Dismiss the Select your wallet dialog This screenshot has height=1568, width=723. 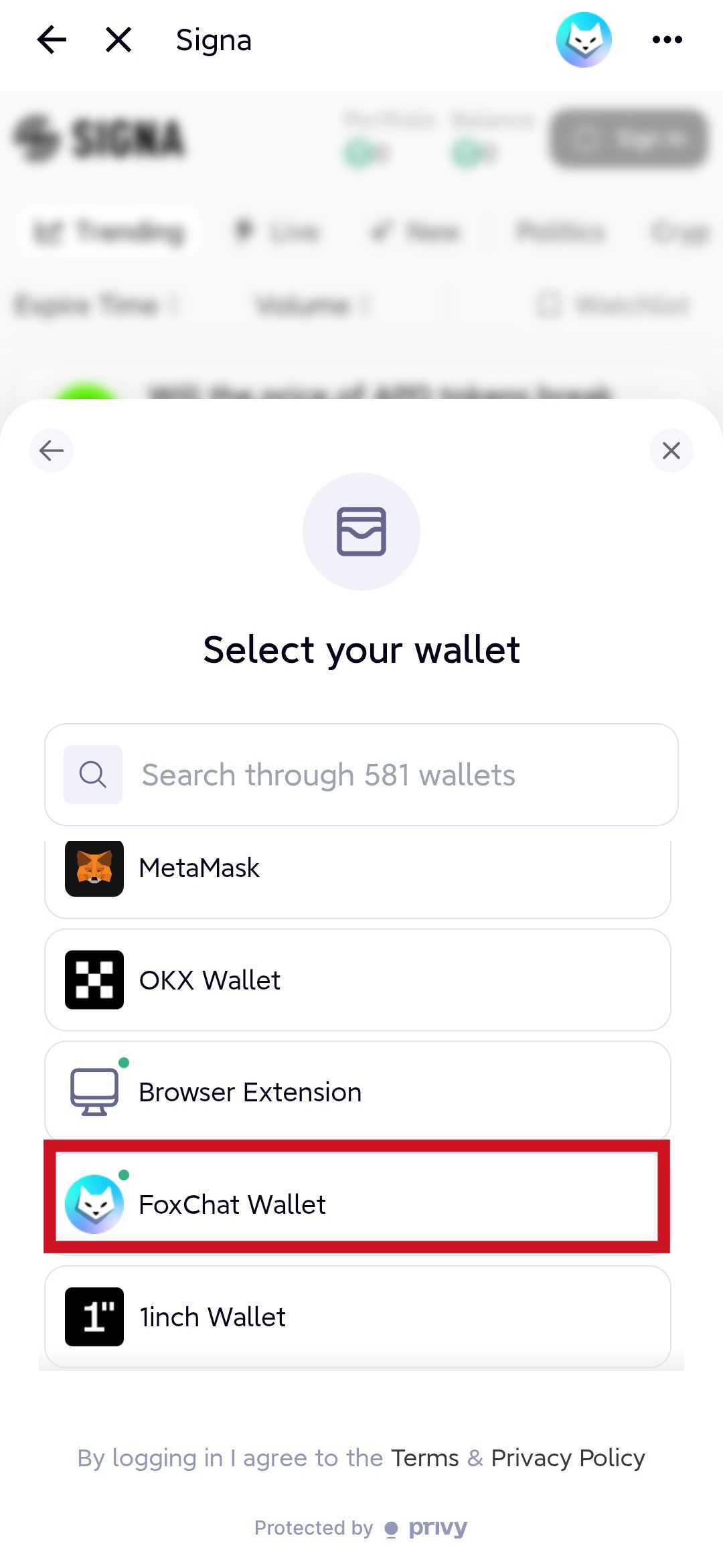pos(671,451)
